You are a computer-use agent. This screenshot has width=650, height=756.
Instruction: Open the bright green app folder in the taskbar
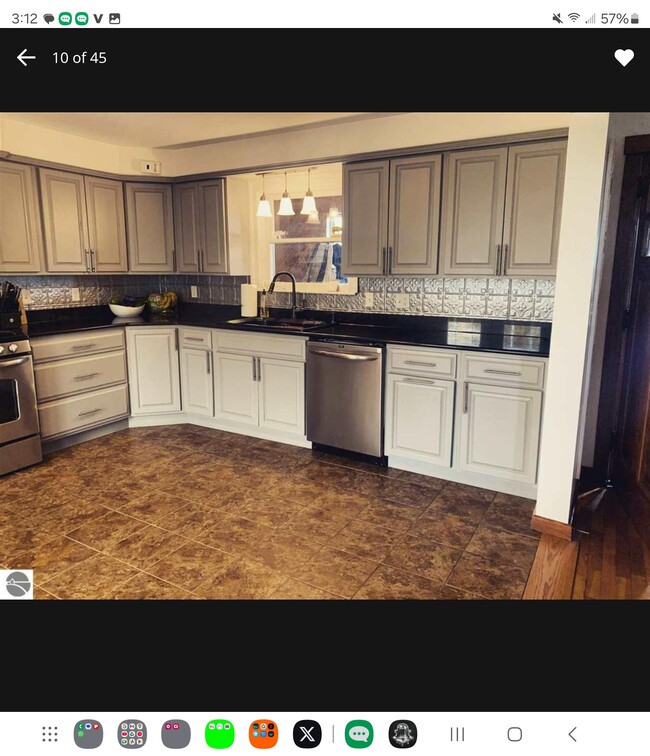[x=219, y=734]
